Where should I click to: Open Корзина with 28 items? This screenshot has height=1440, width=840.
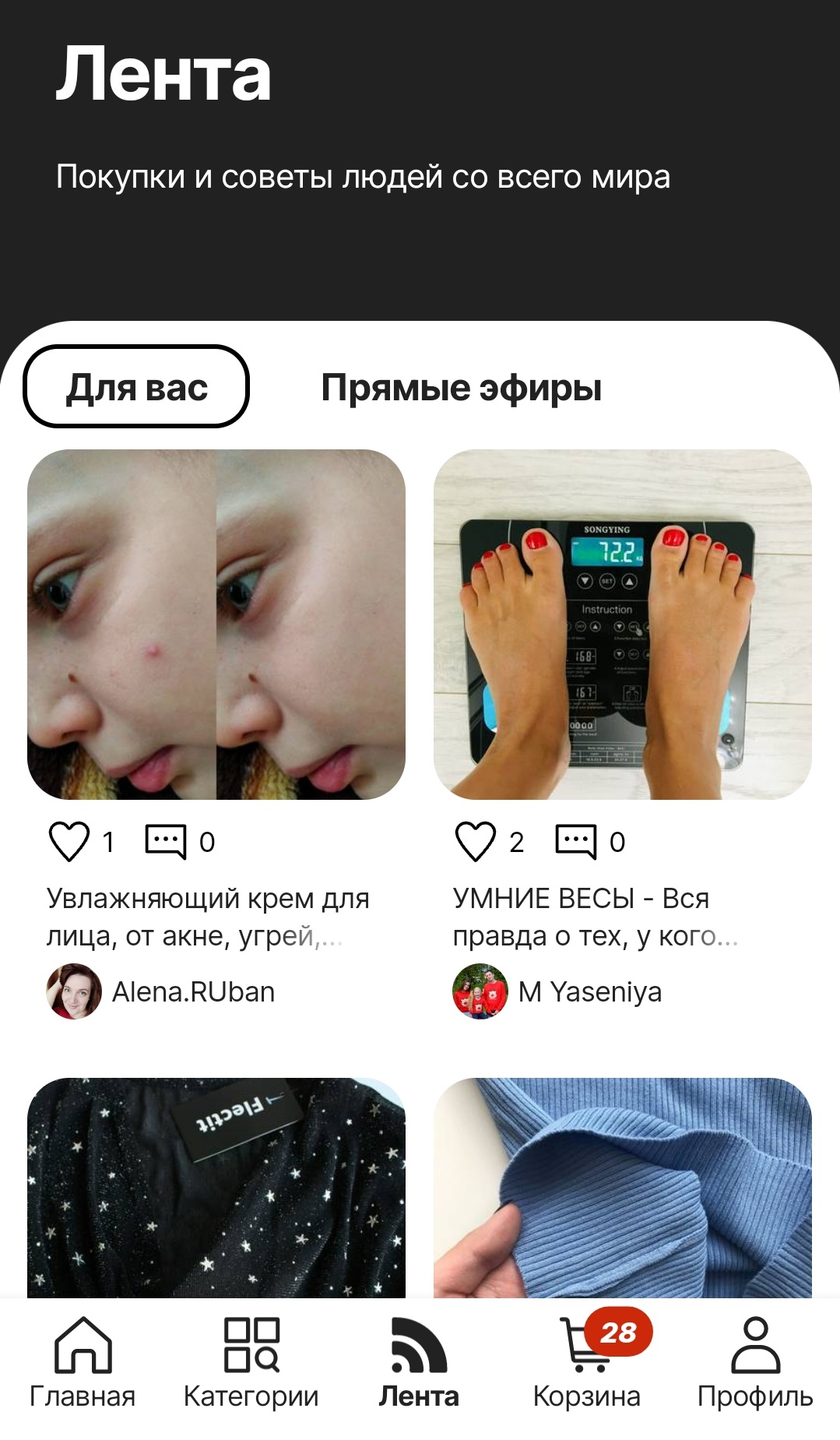587,1362
